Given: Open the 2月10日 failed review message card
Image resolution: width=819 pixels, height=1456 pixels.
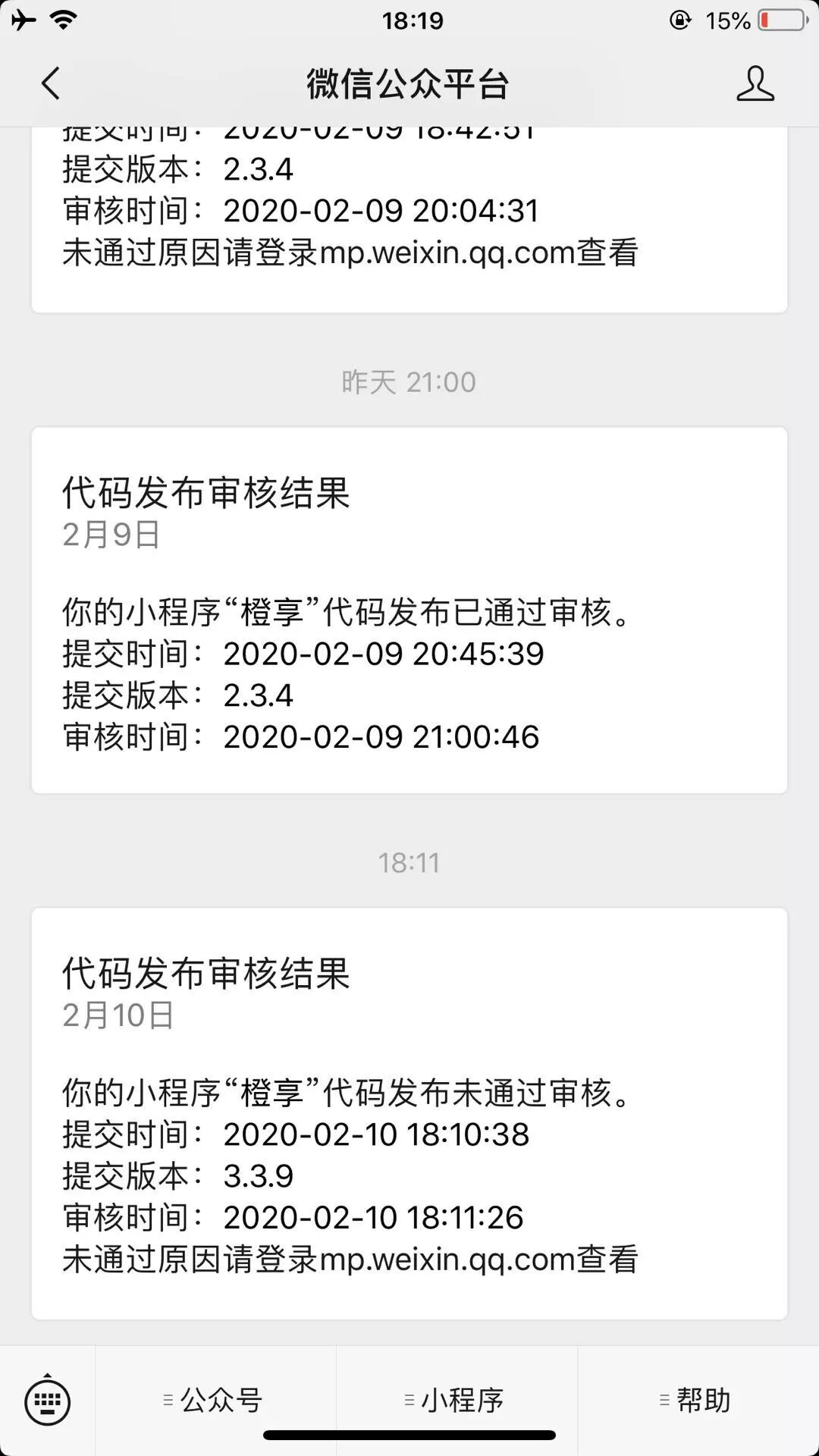Looking at the screenshot, I should pos(409,1113).
